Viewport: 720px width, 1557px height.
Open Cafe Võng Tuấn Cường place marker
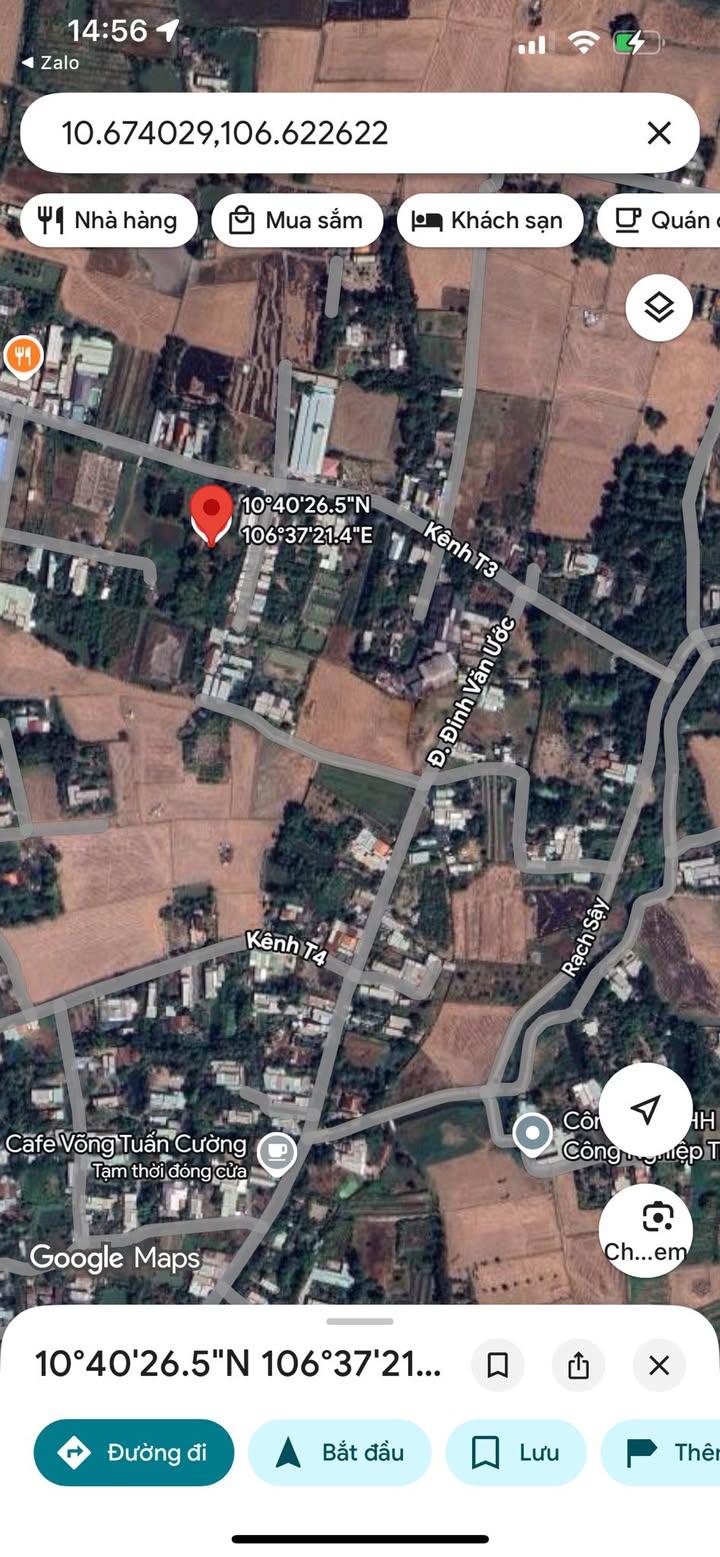(277, 1154)
